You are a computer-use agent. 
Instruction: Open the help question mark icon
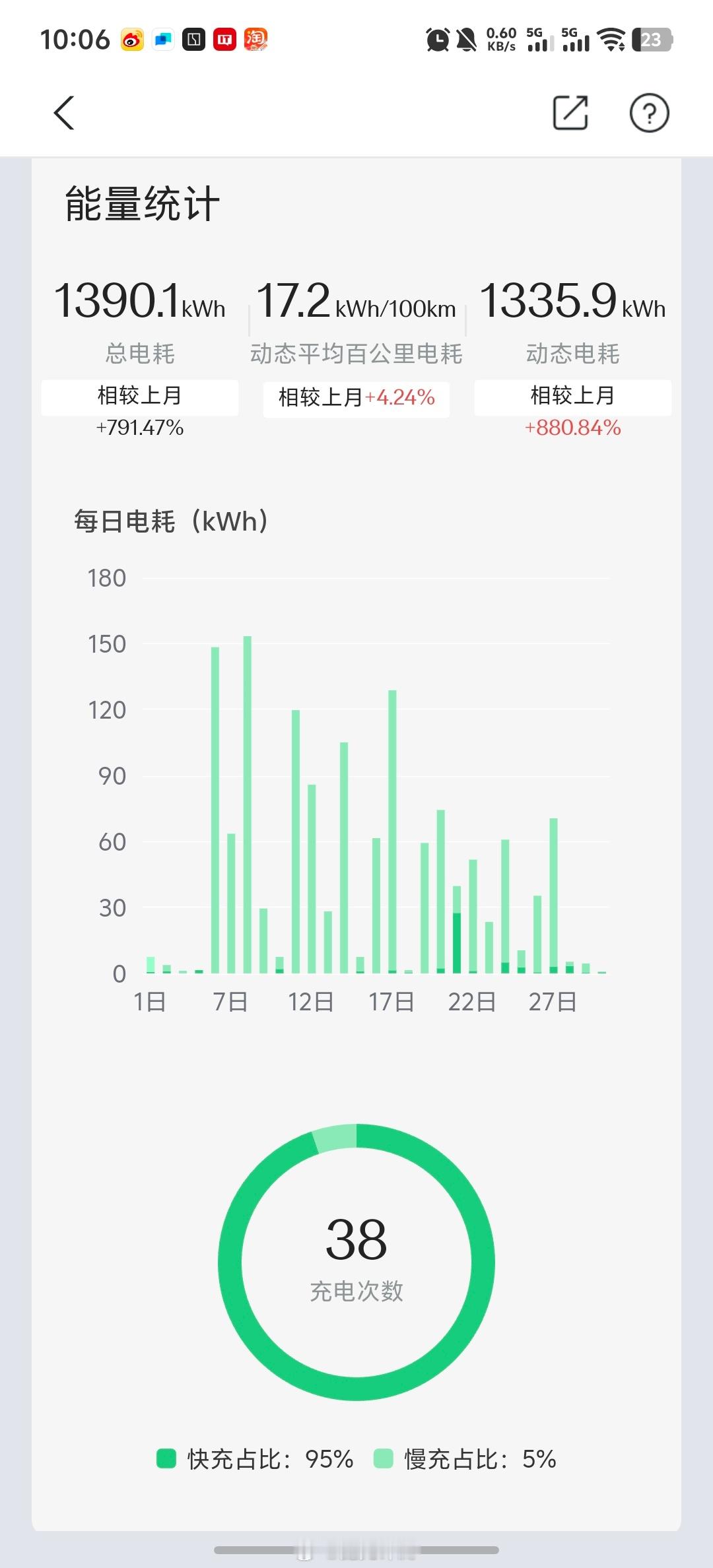click(649, 113)
